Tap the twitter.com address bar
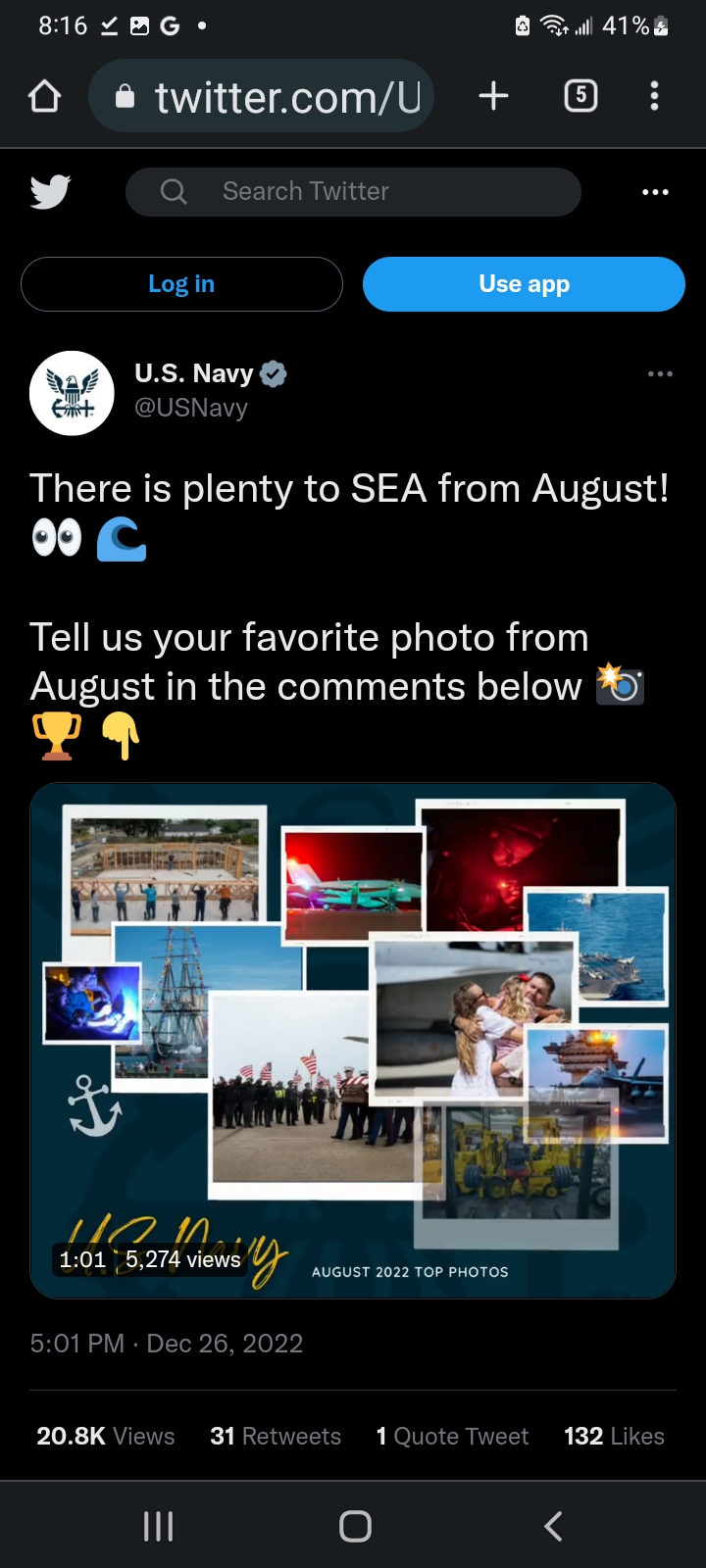This screenshot has width=706, height=1568. click(x=262, y=96)
